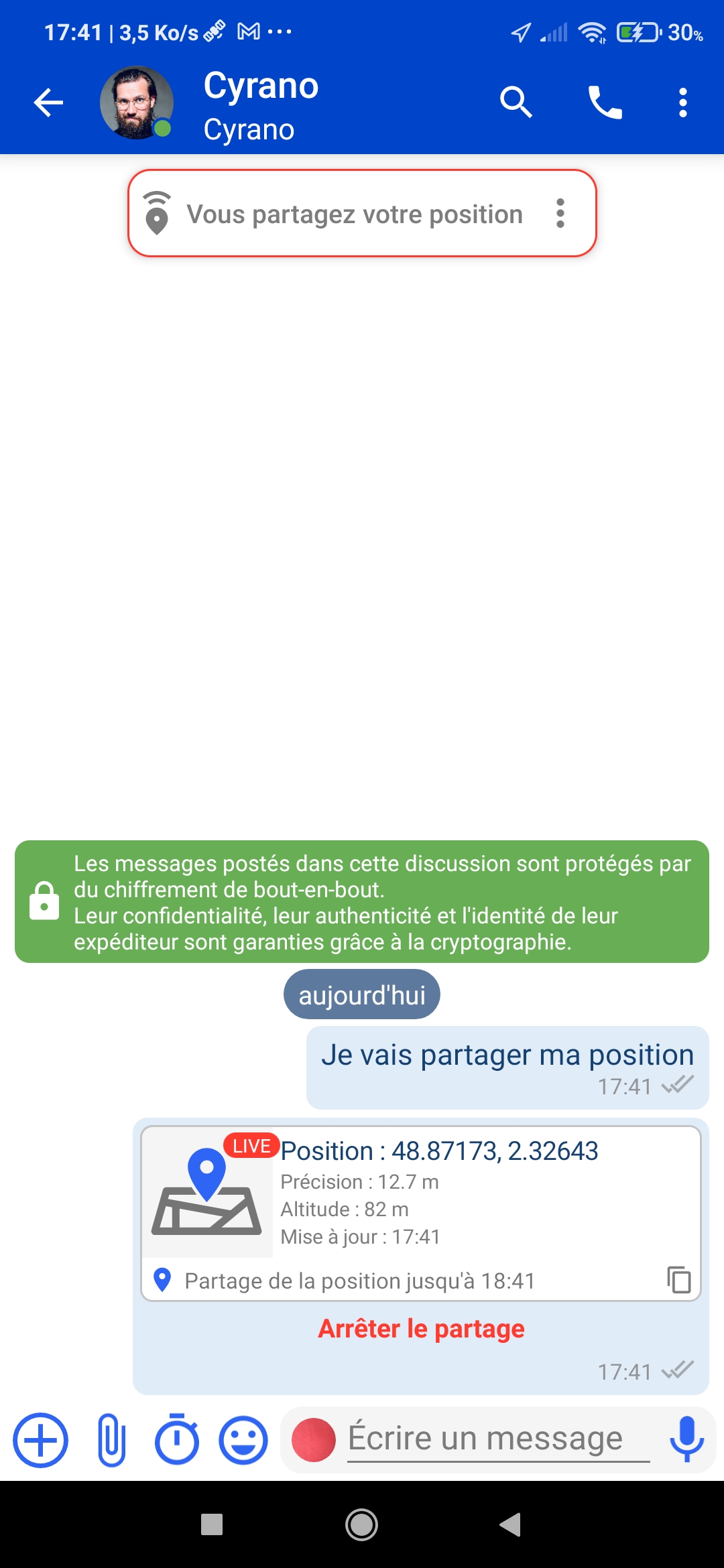724x1568 pixels.
Task: Go back using the header arrow
Action: coord(48,103)
